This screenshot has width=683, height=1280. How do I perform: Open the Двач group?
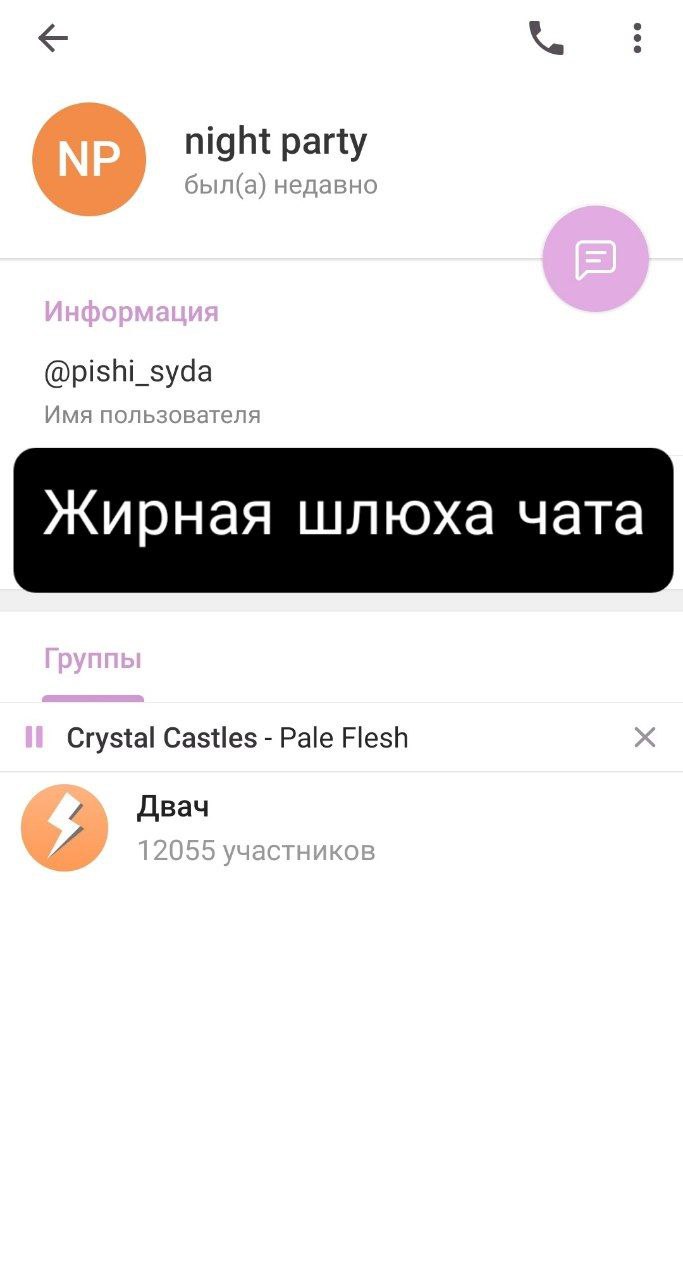coord(341,829)
